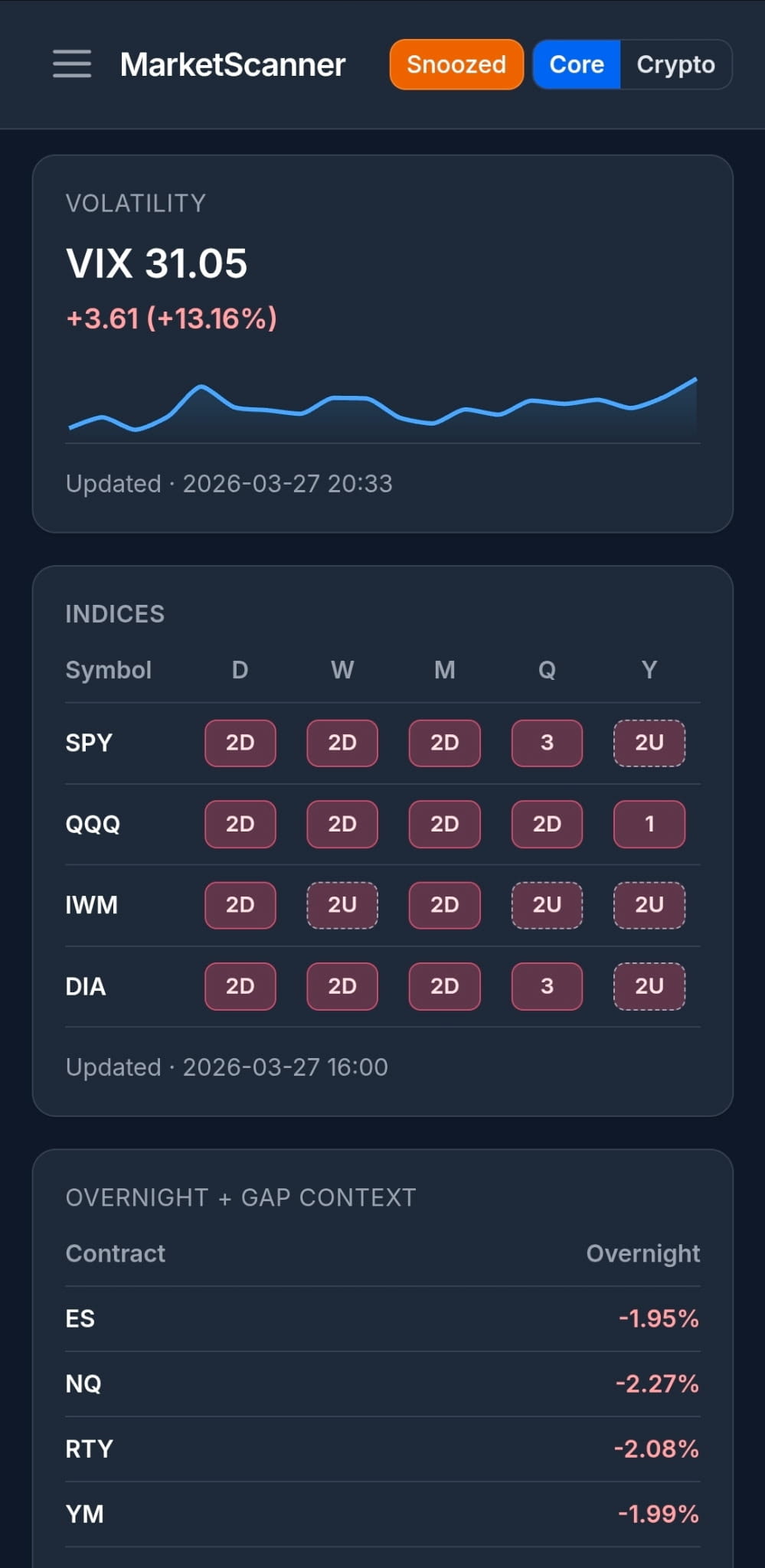Viewport: 765px width, 1568px height.
Task: Click the Snoozed alerts button
Action: [456, 64]
